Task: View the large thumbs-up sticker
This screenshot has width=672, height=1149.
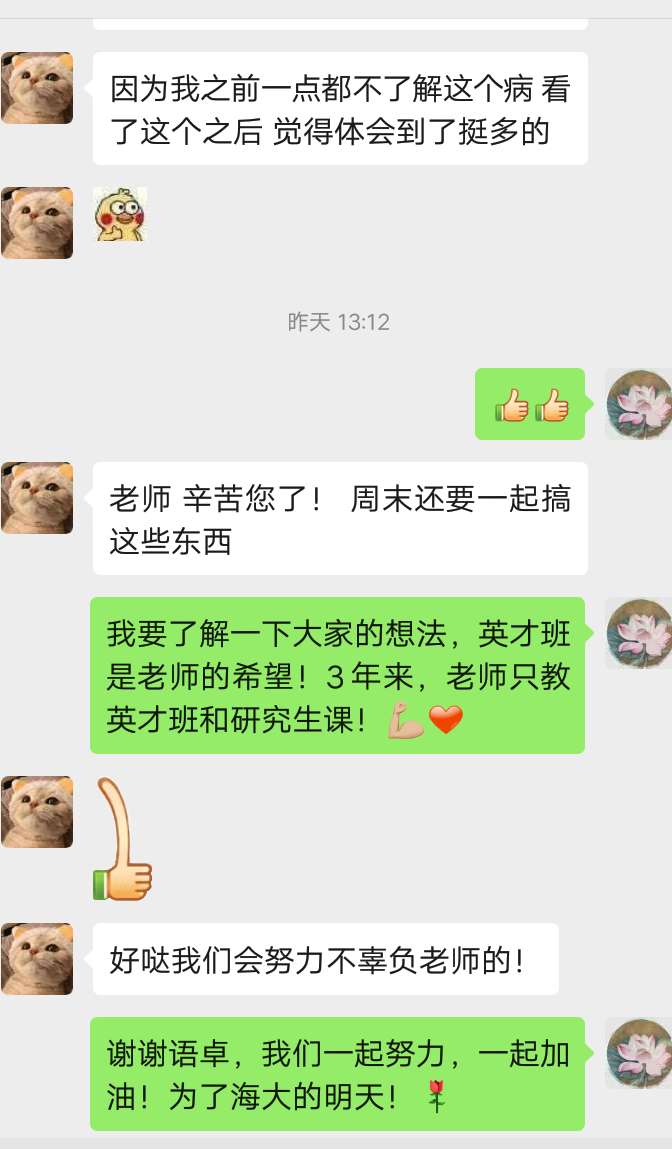Action: tap(122, 840)
